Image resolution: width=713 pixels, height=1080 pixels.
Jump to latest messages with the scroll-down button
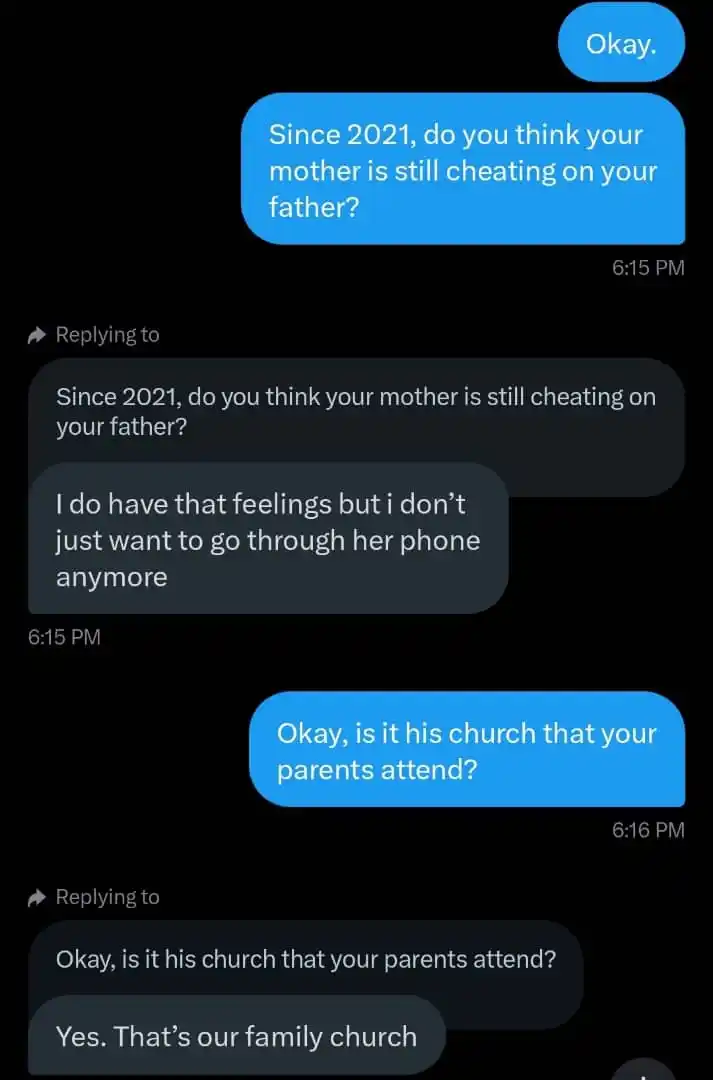tap(643, 1071)
